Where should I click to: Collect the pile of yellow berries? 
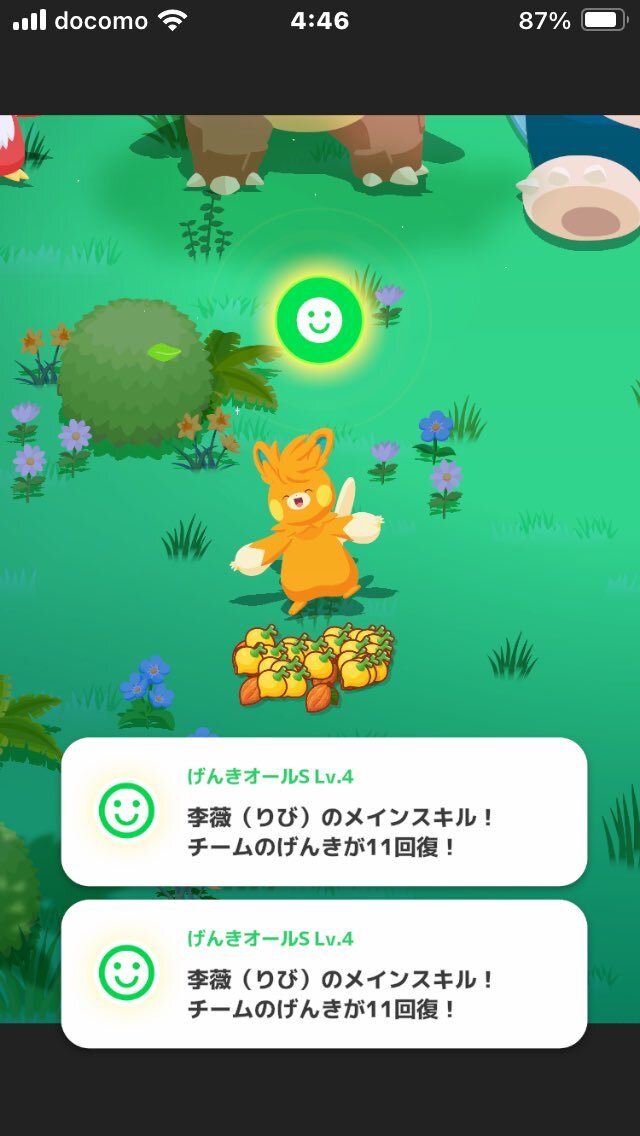tap(313, 662)
